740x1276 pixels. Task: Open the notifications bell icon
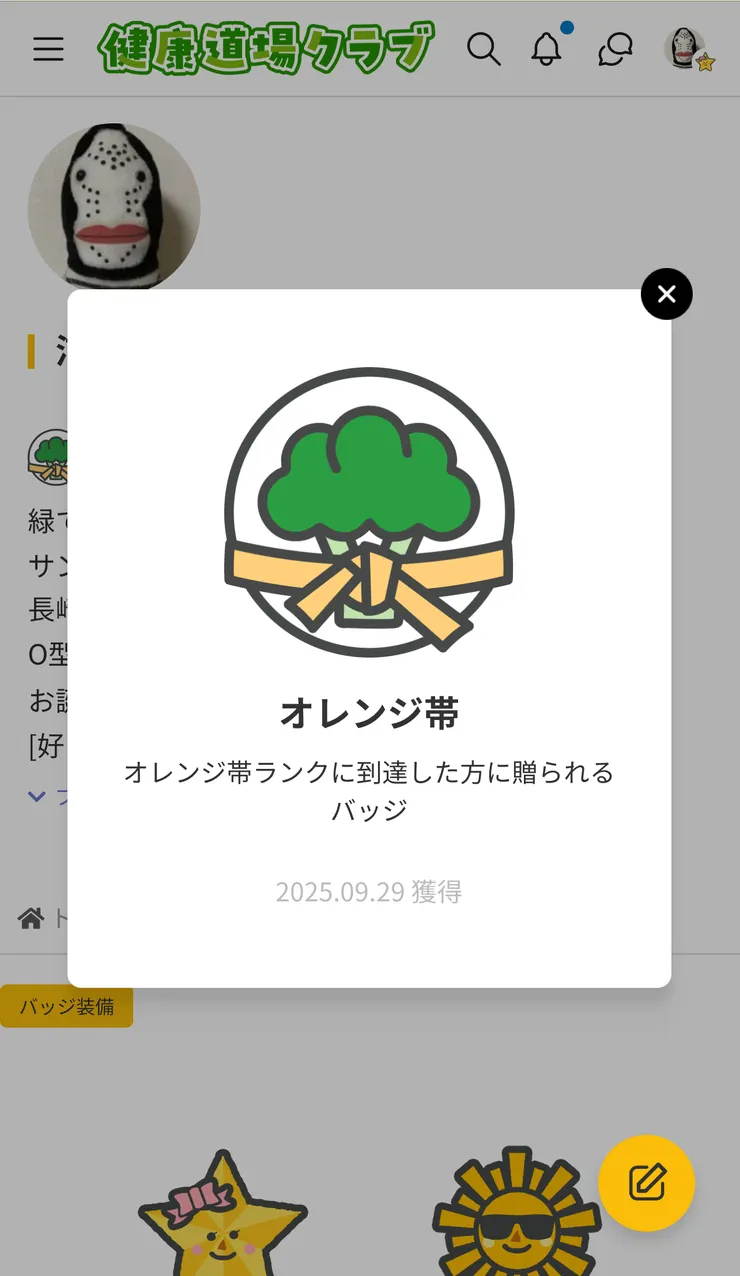[546, 49]
